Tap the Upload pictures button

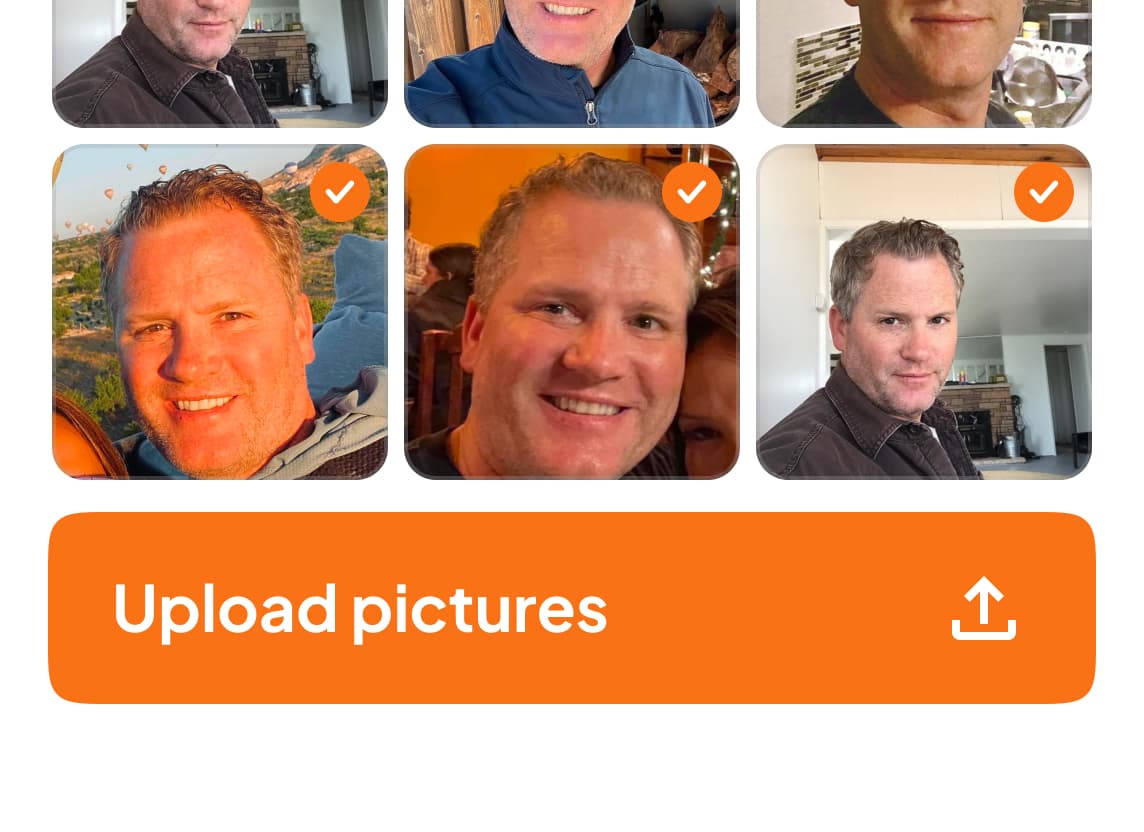coord(571,607)
